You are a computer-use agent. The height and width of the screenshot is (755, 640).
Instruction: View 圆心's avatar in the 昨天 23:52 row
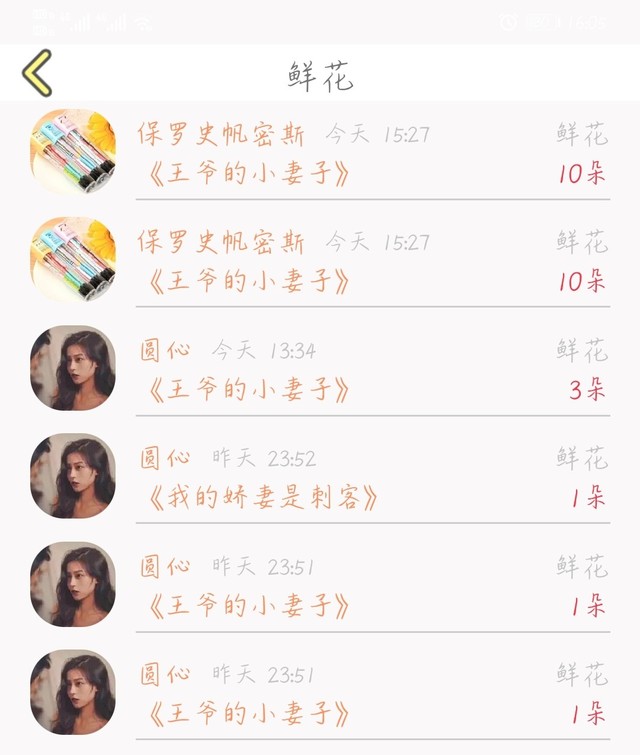pyautogui.click(x=73, y=476)
